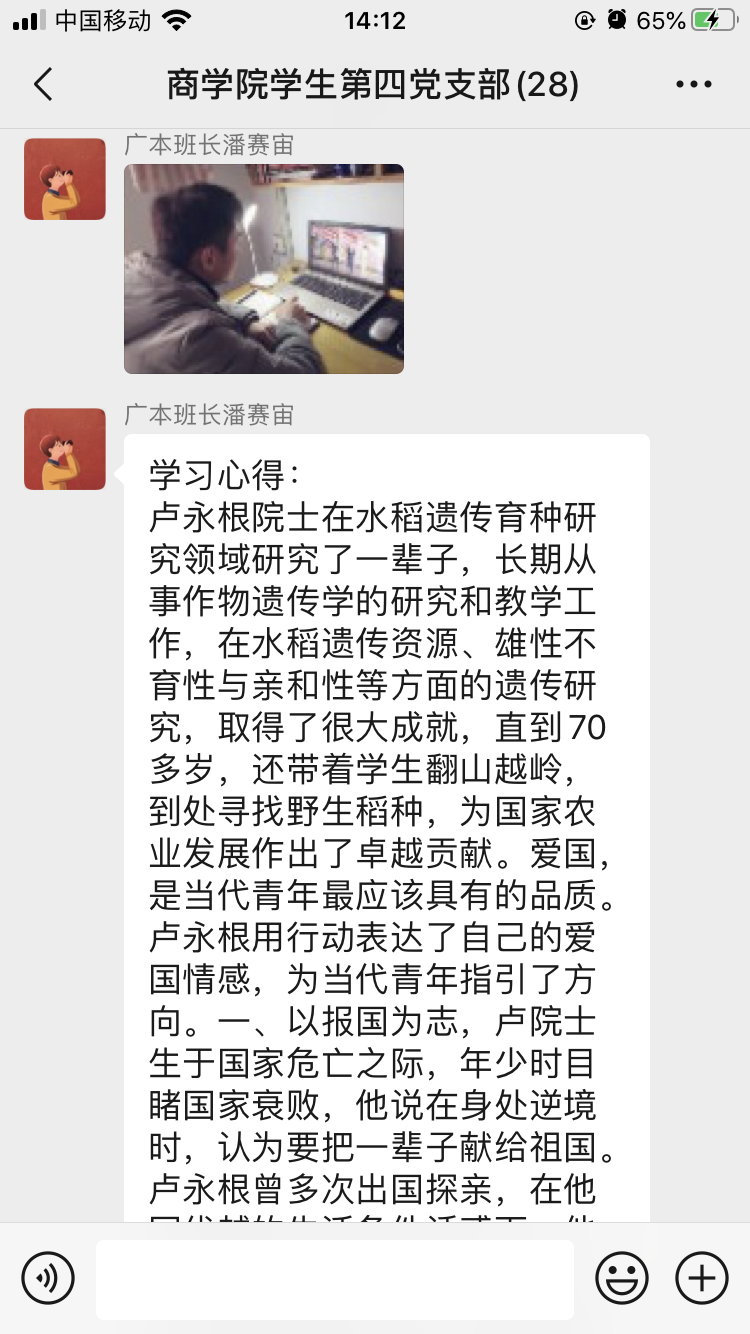Switch to voice message input
This screenshot has width=750, height=1334.
pos(48,1278)
